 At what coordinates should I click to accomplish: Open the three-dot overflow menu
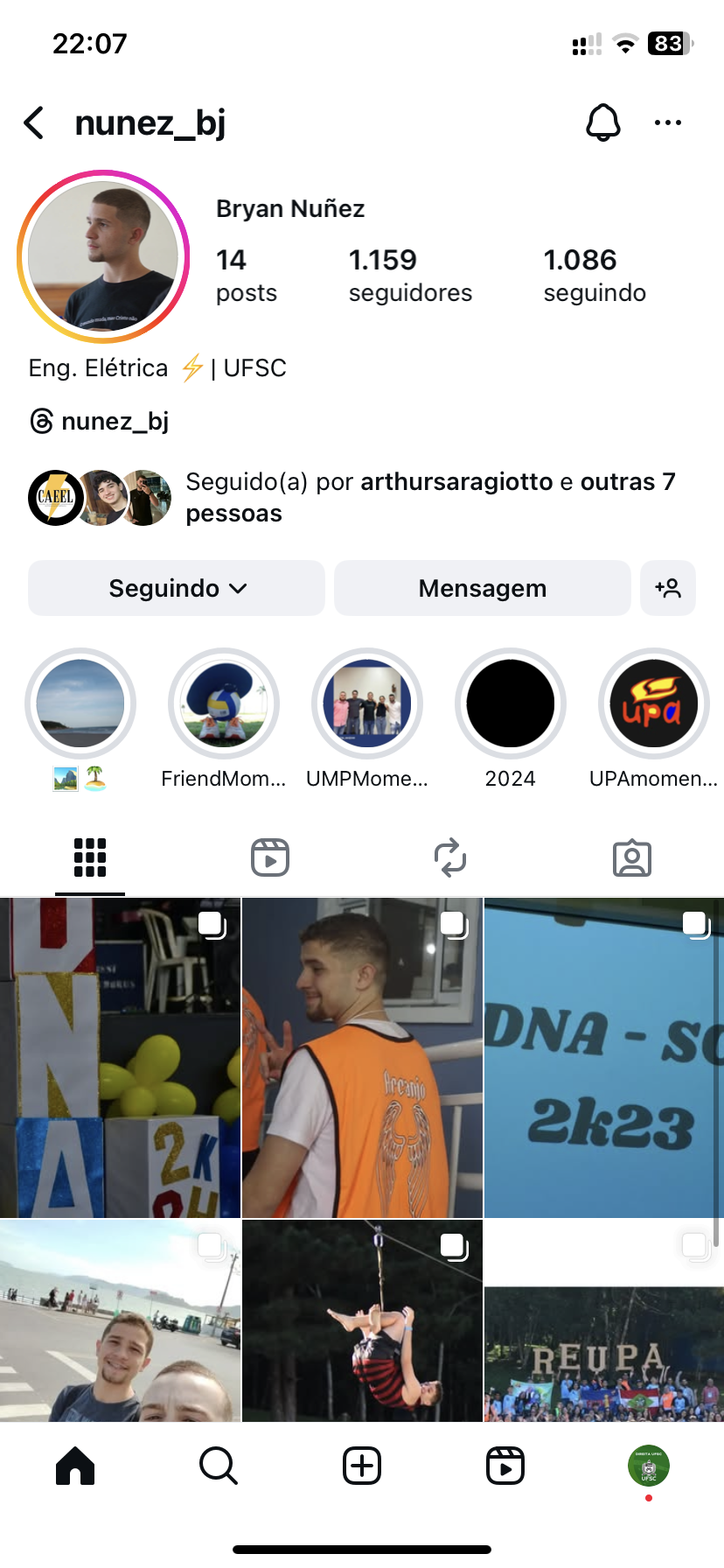pyautogui.click(x=667, y=123)
